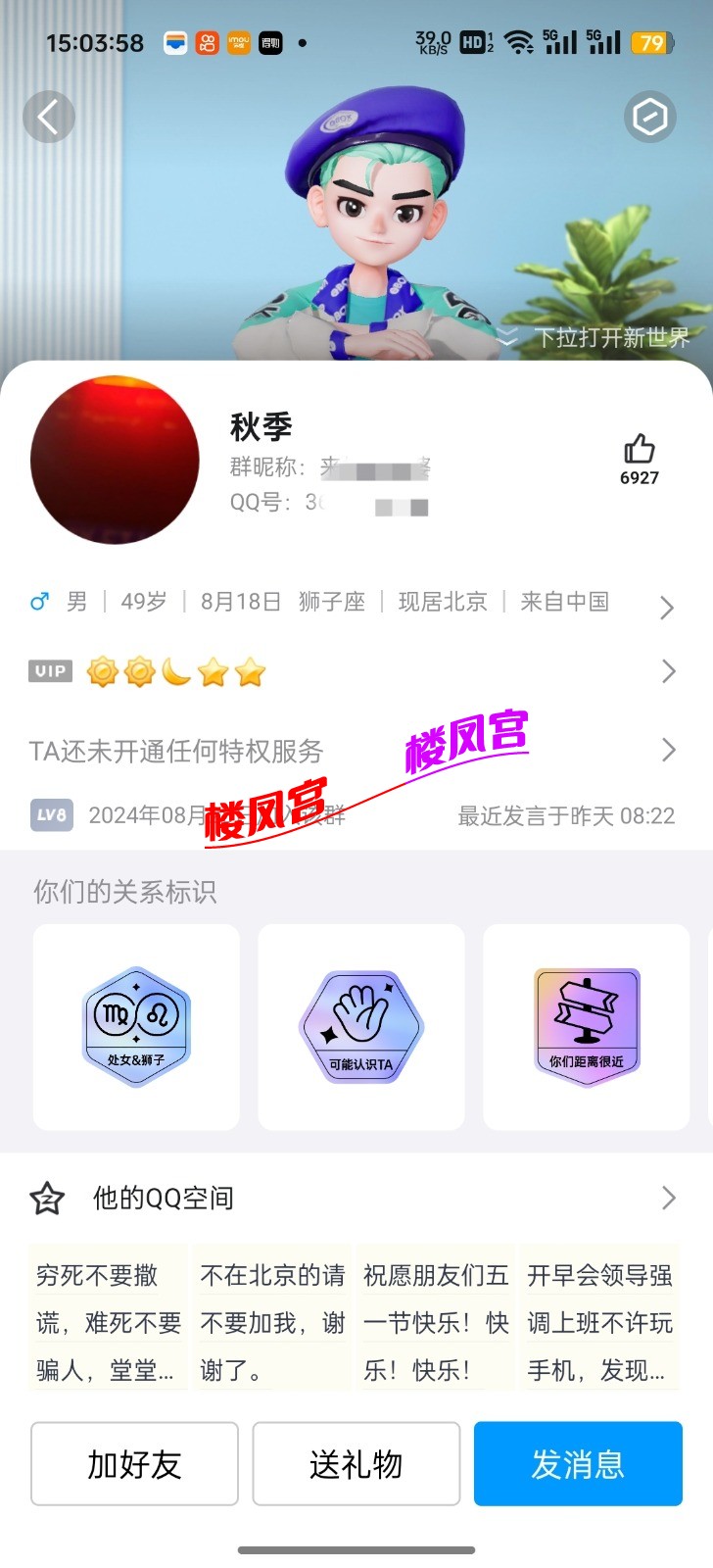Tap 加好友 to add friend
The width and height of the screenshot is (713, 1568).
click(x=134, y=1464)
